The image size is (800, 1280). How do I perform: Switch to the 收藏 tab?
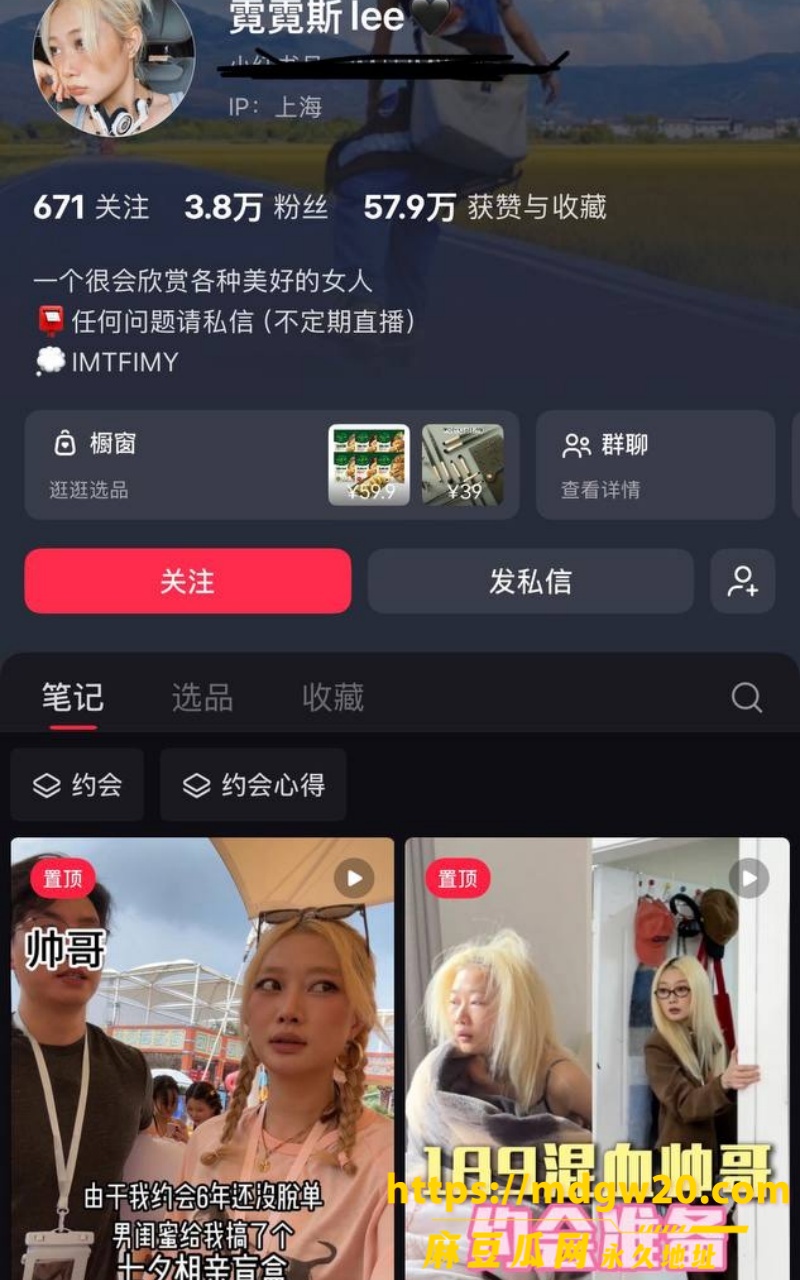click(x=333, y=698)
